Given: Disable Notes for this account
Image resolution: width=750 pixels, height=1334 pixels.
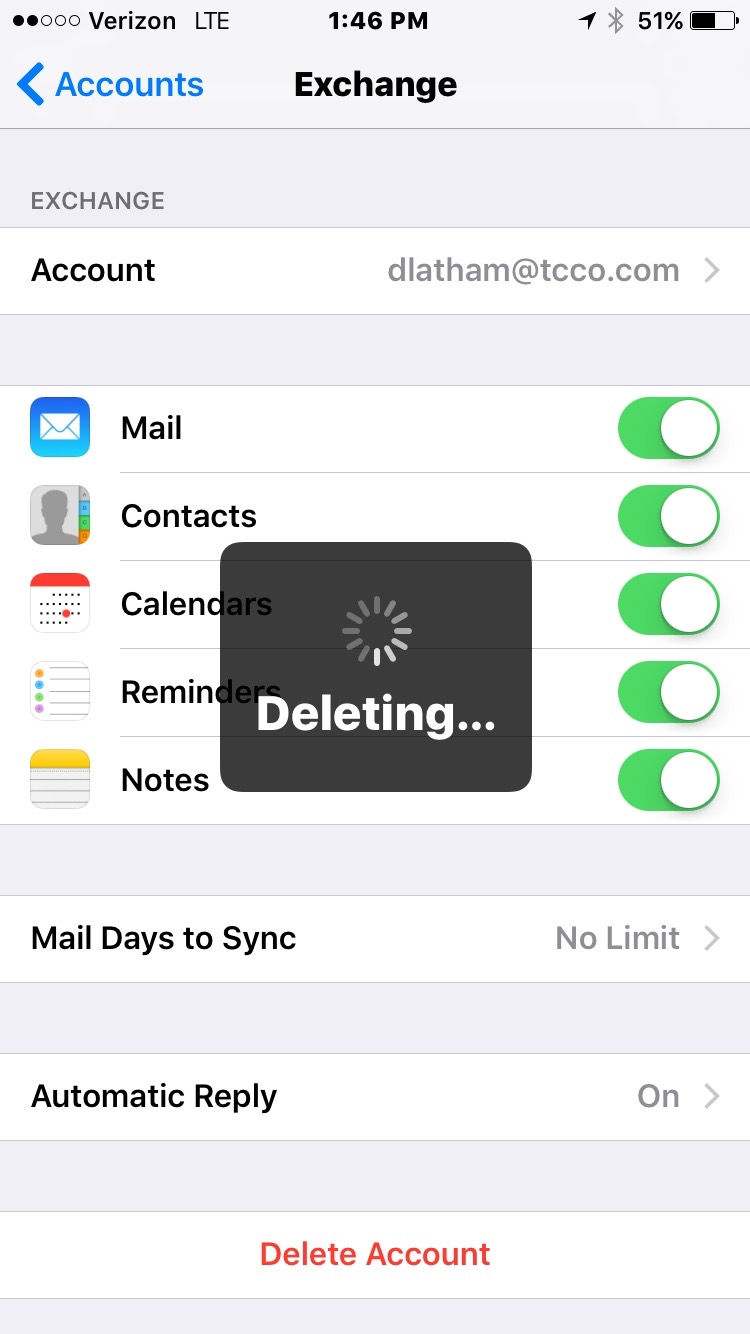Looking at the screenshot, I should point(668,780).
